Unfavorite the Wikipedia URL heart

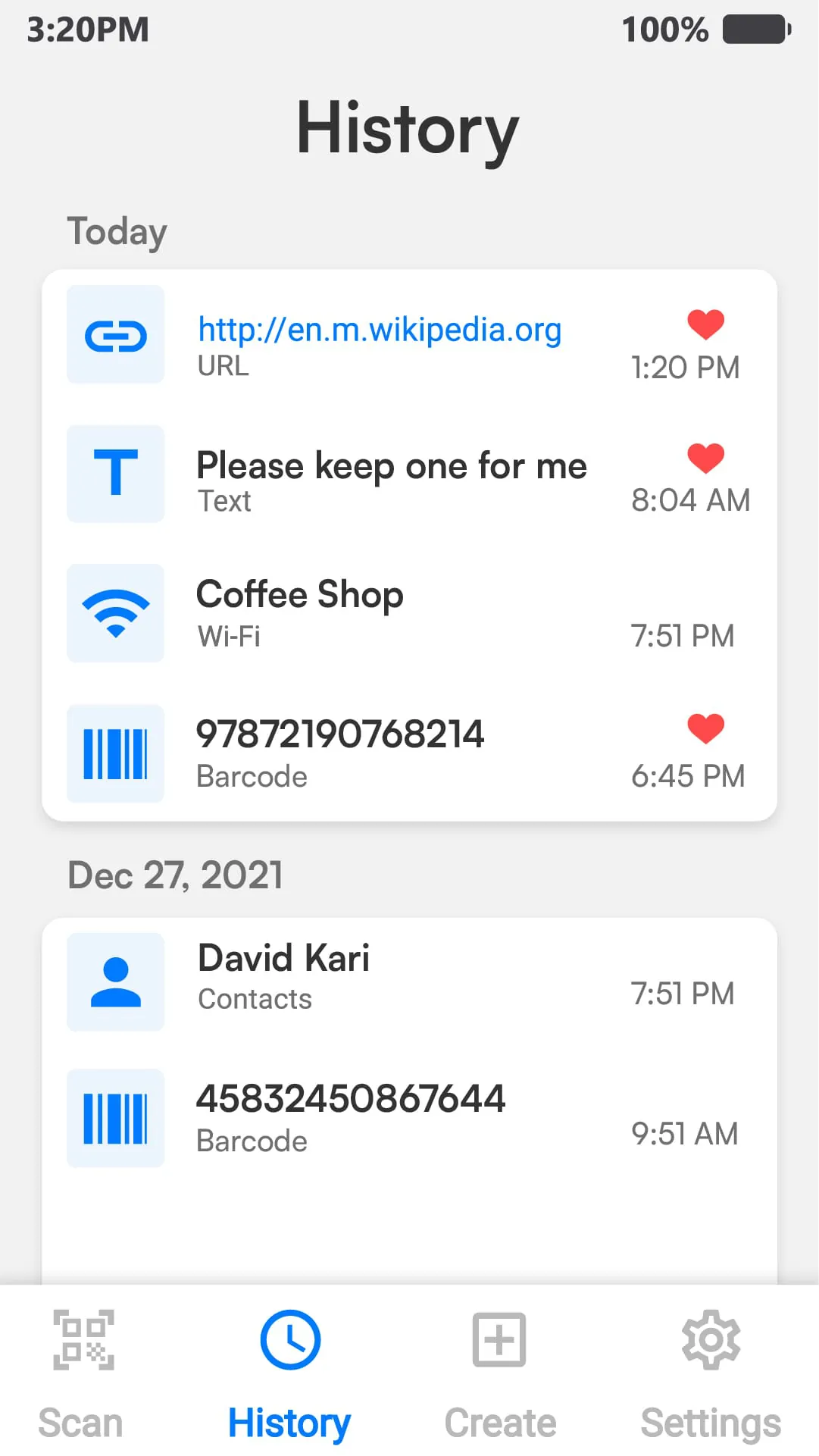705,324
